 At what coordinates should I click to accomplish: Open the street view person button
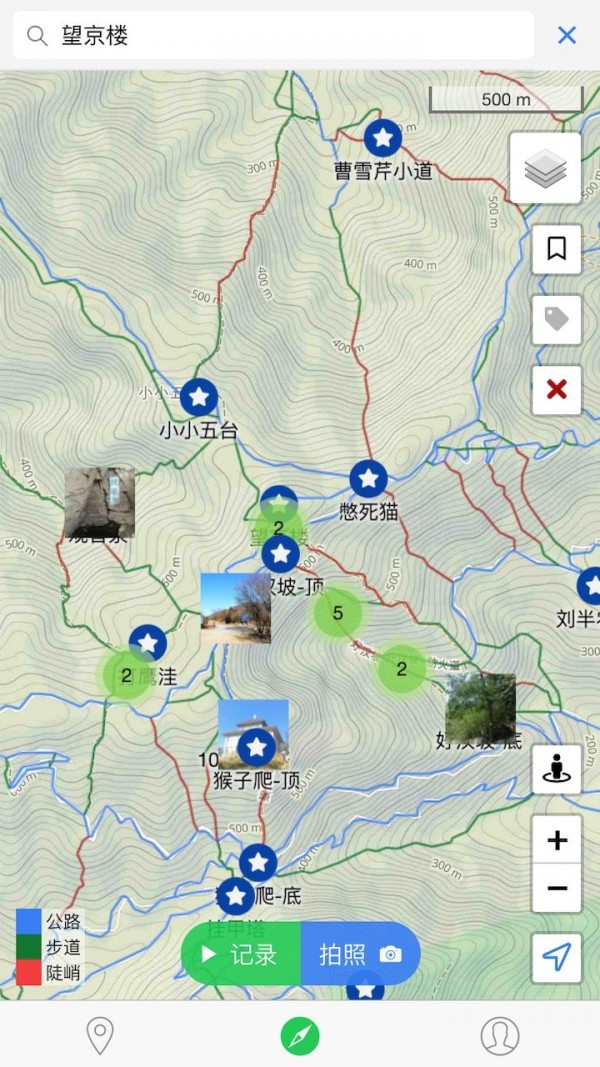tap(556, 769)
